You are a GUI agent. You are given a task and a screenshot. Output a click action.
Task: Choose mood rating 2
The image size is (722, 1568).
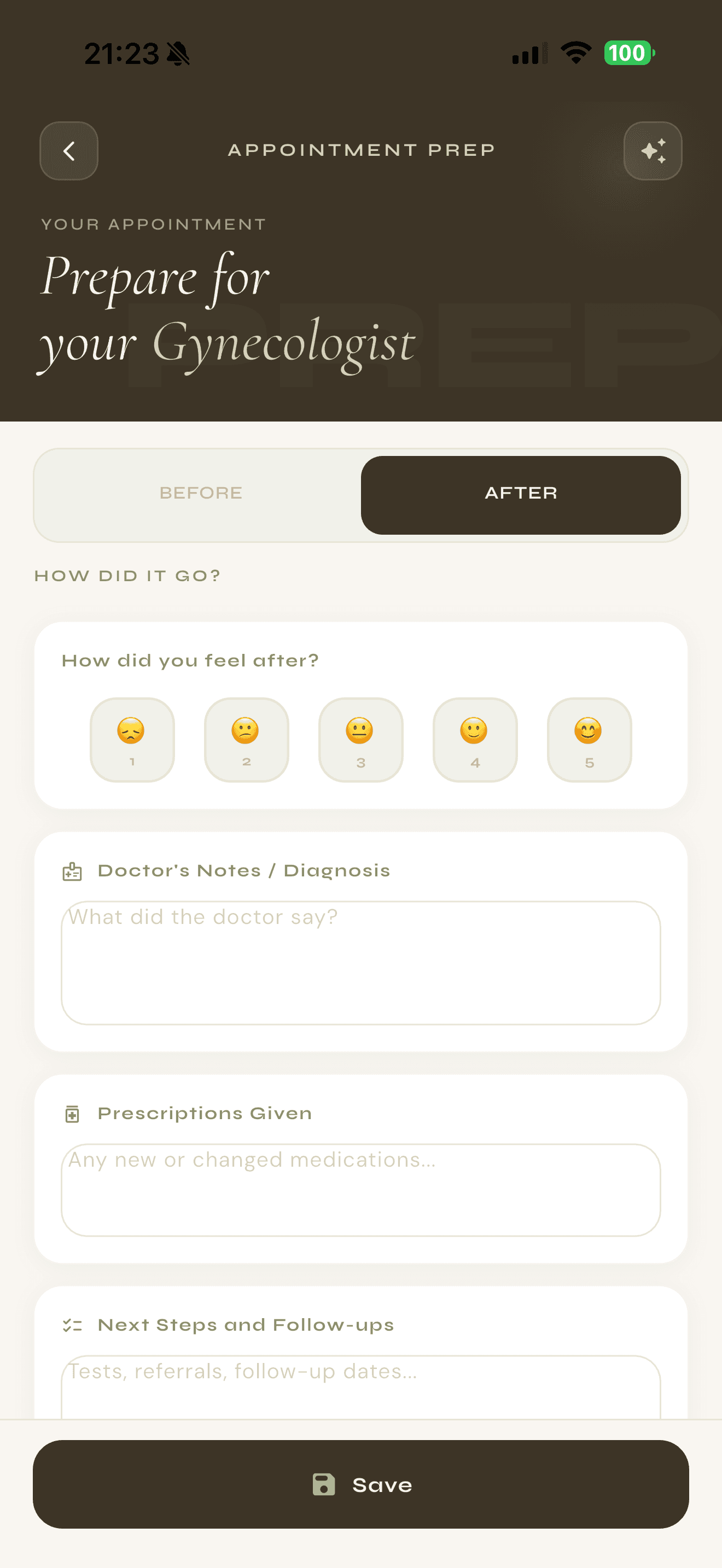coord(247,740)
